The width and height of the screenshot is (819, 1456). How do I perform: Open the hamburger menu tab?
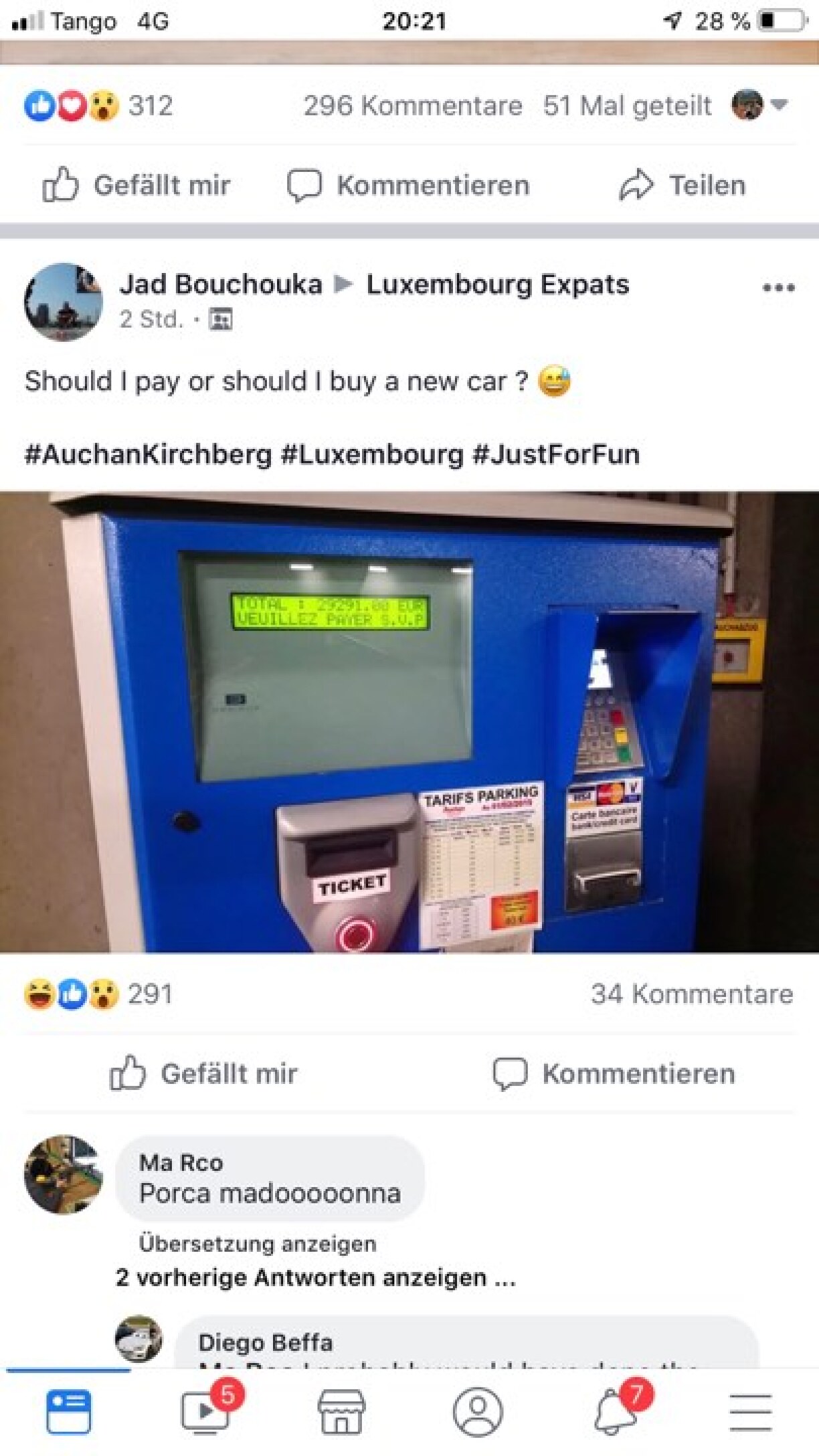click(751, 1413)
